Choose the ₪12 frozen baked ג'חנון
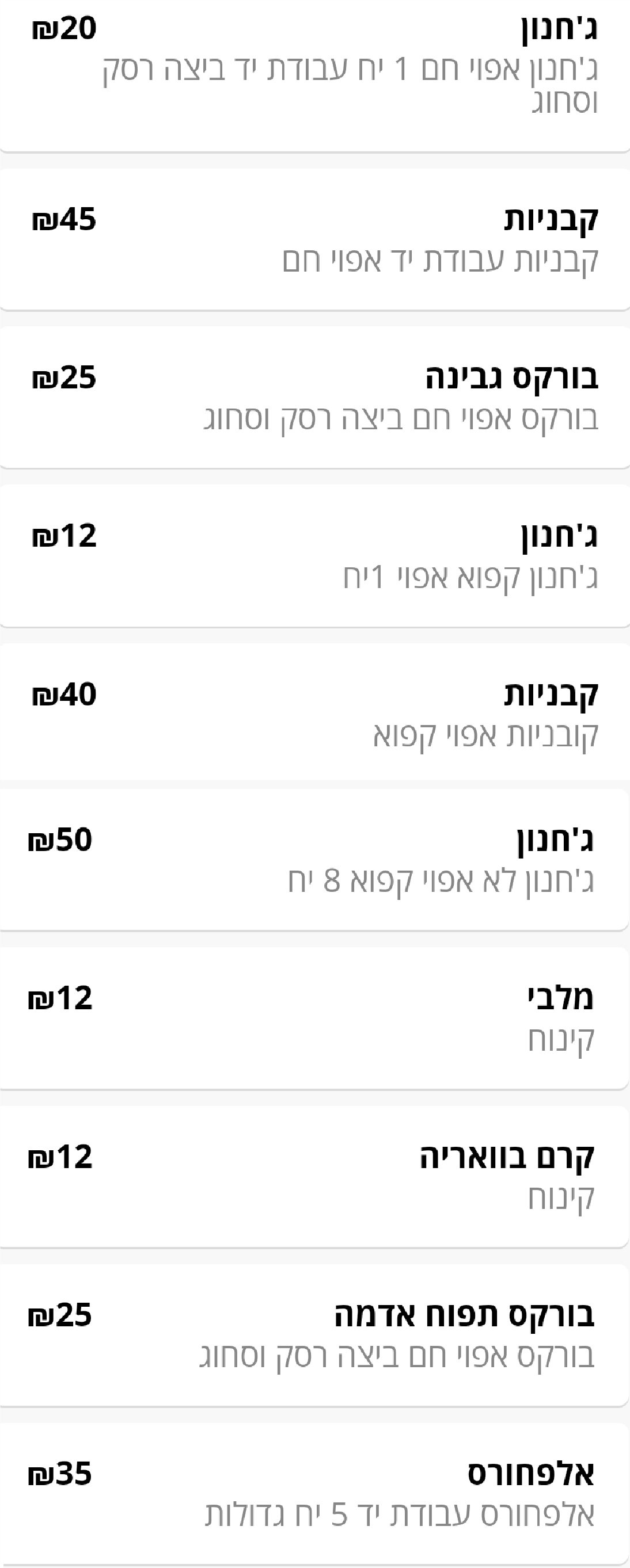 (314, 555)
